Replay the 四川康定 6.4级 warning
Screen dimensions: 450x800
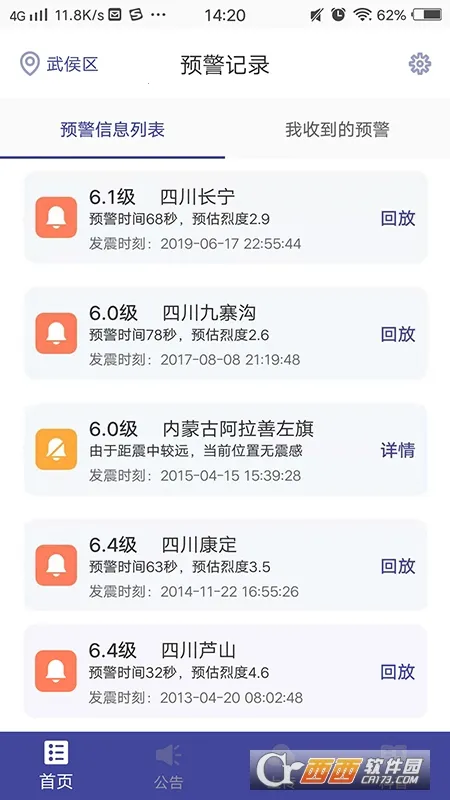point(398,566)
